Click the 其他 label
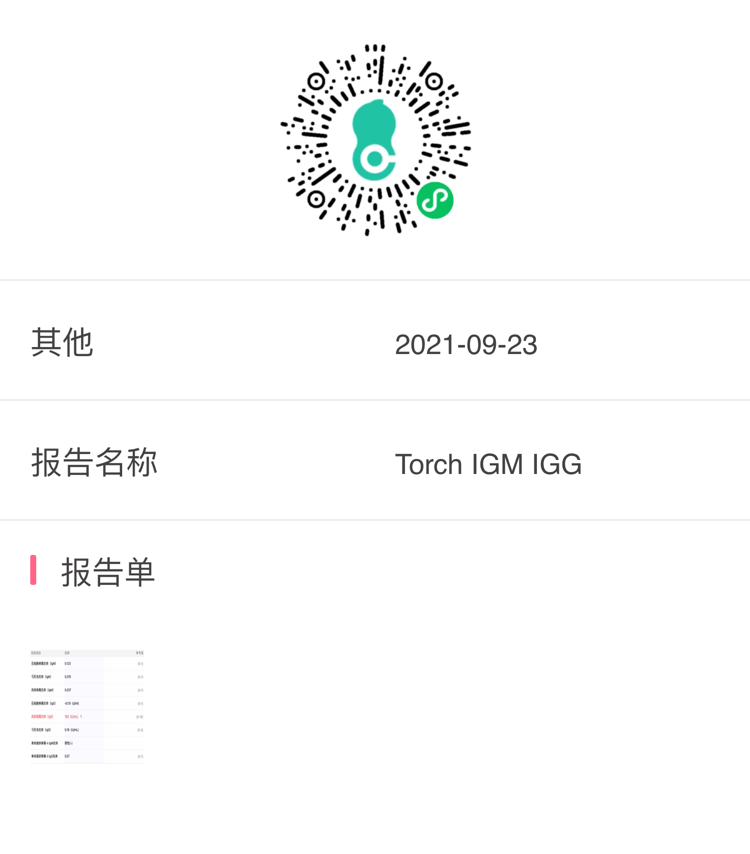Viewport: 750px width, 854px height. click(63, 343)
